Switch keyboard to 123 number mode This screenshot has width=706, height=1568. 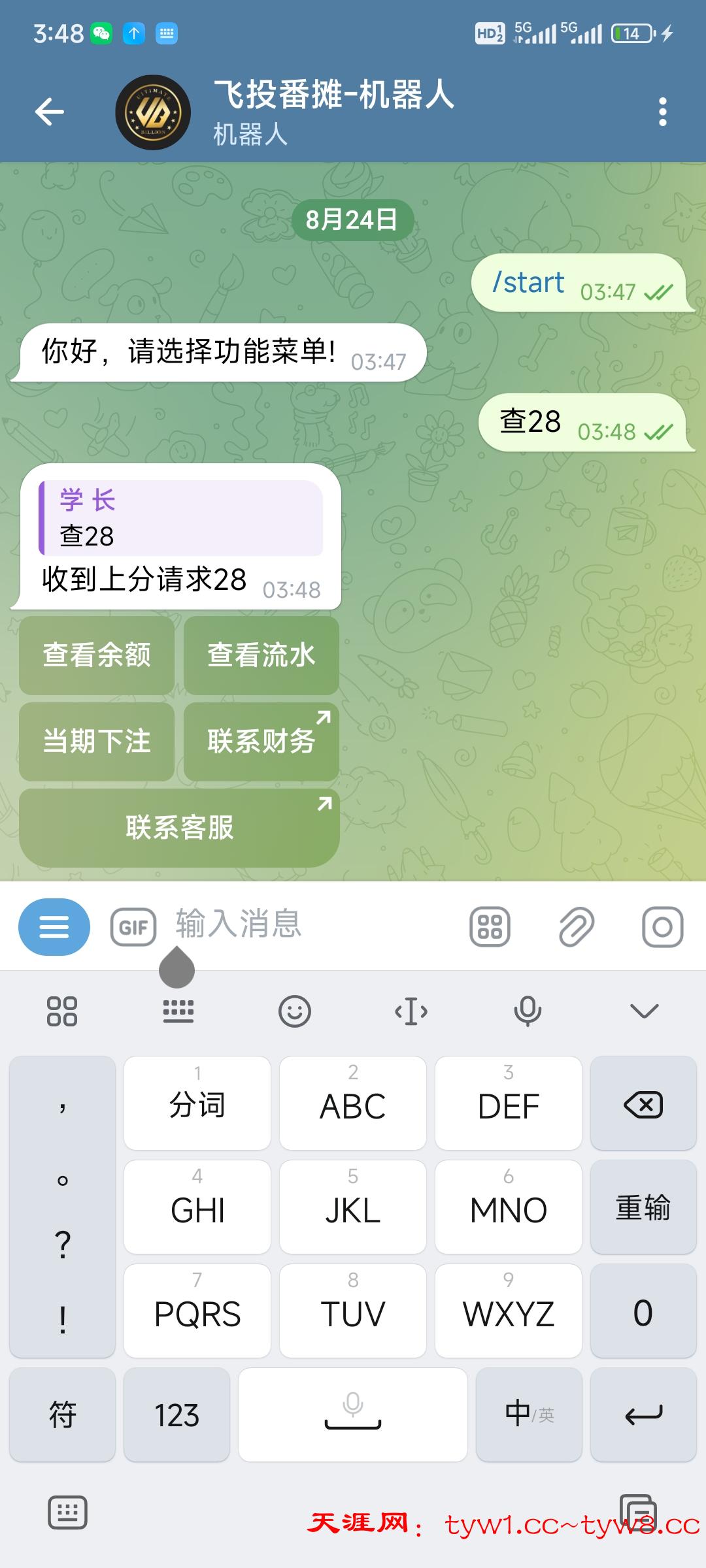176,1414
